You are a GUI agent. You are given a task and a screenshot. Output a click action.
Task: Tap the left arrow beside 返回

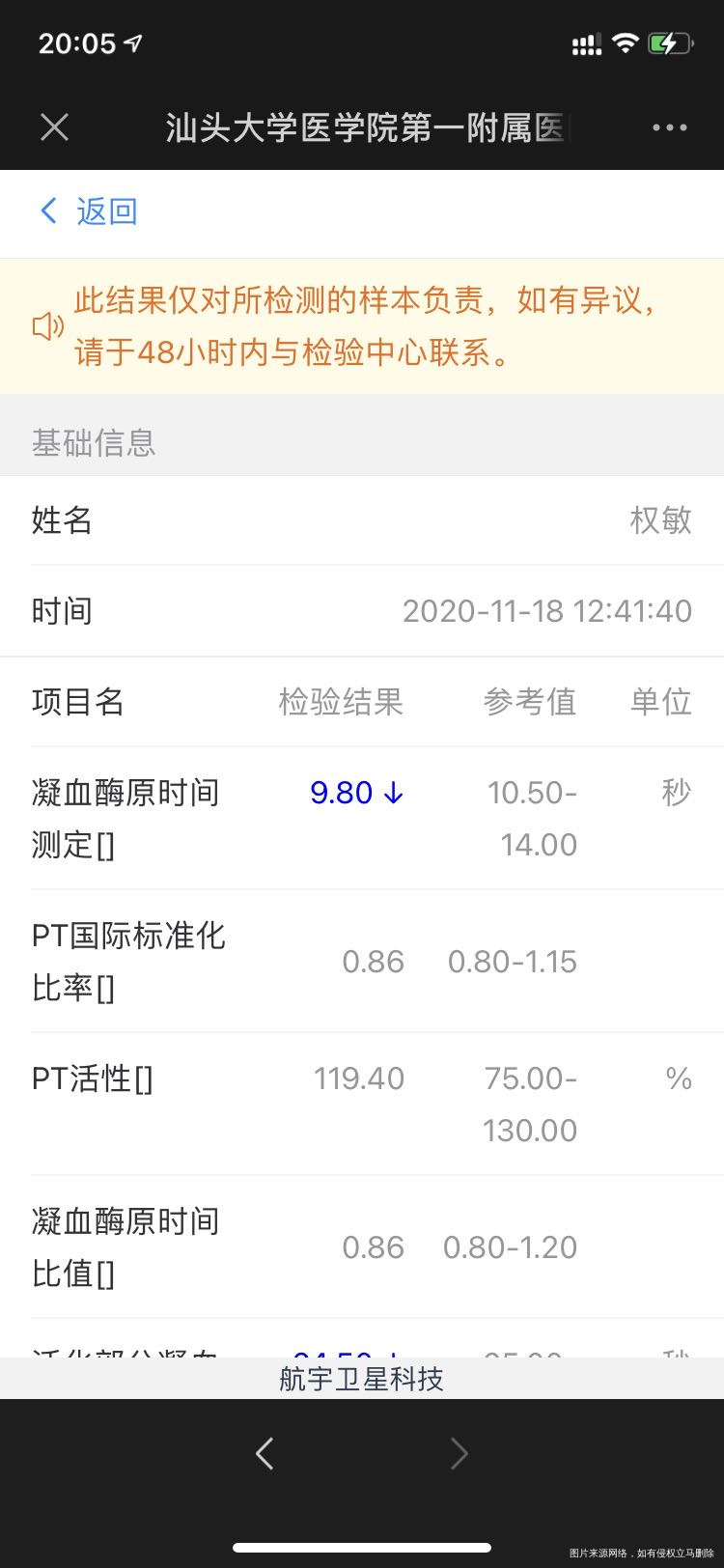[x=46, y=210]
